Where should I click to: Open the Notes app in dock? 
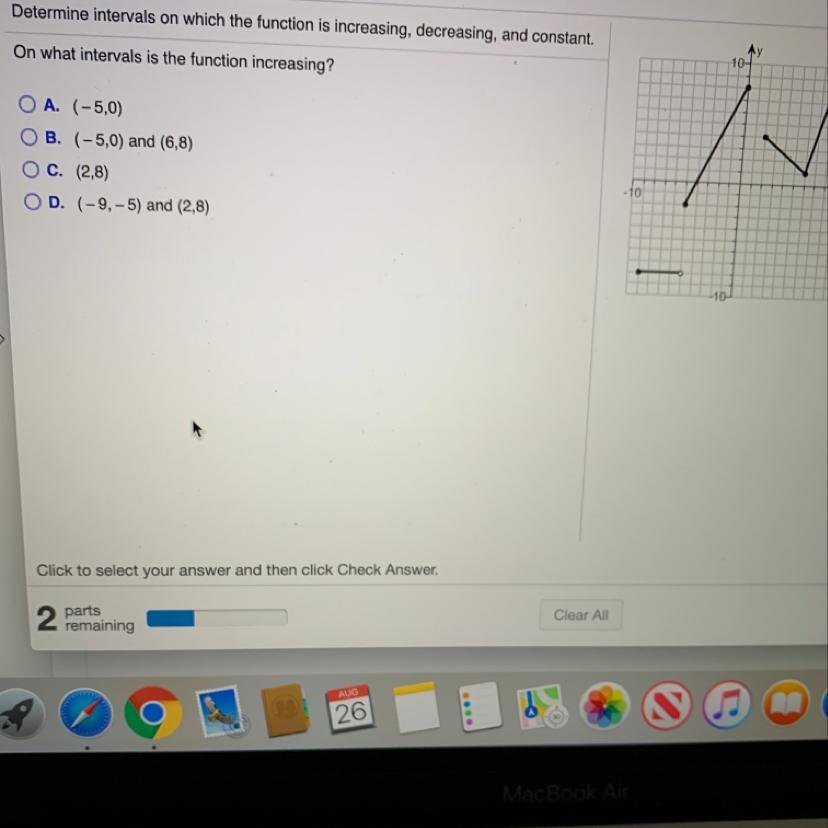416,710
